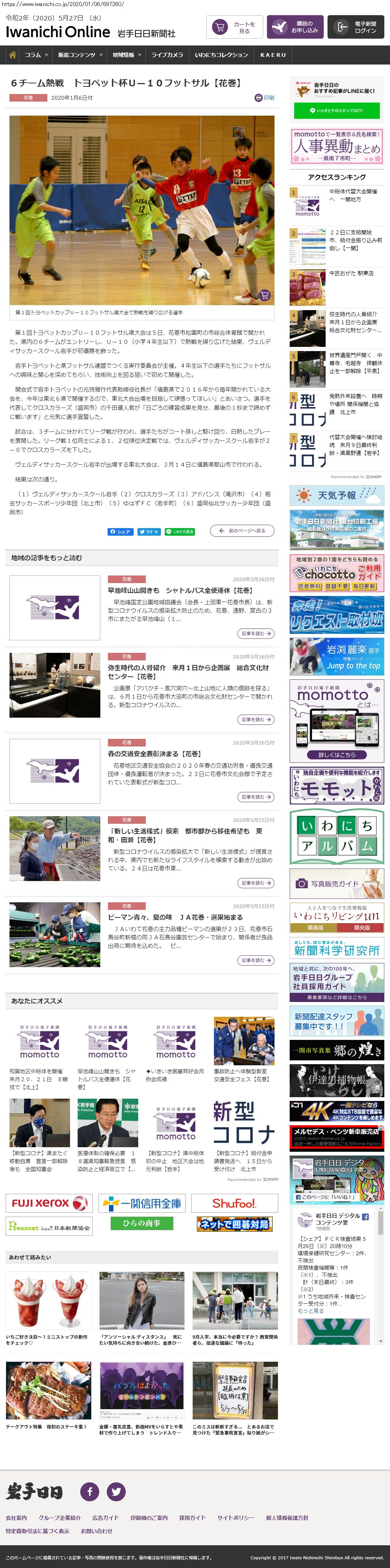
Task: Open the Facebook icon in footer
Action: (x=90, y=1491)
